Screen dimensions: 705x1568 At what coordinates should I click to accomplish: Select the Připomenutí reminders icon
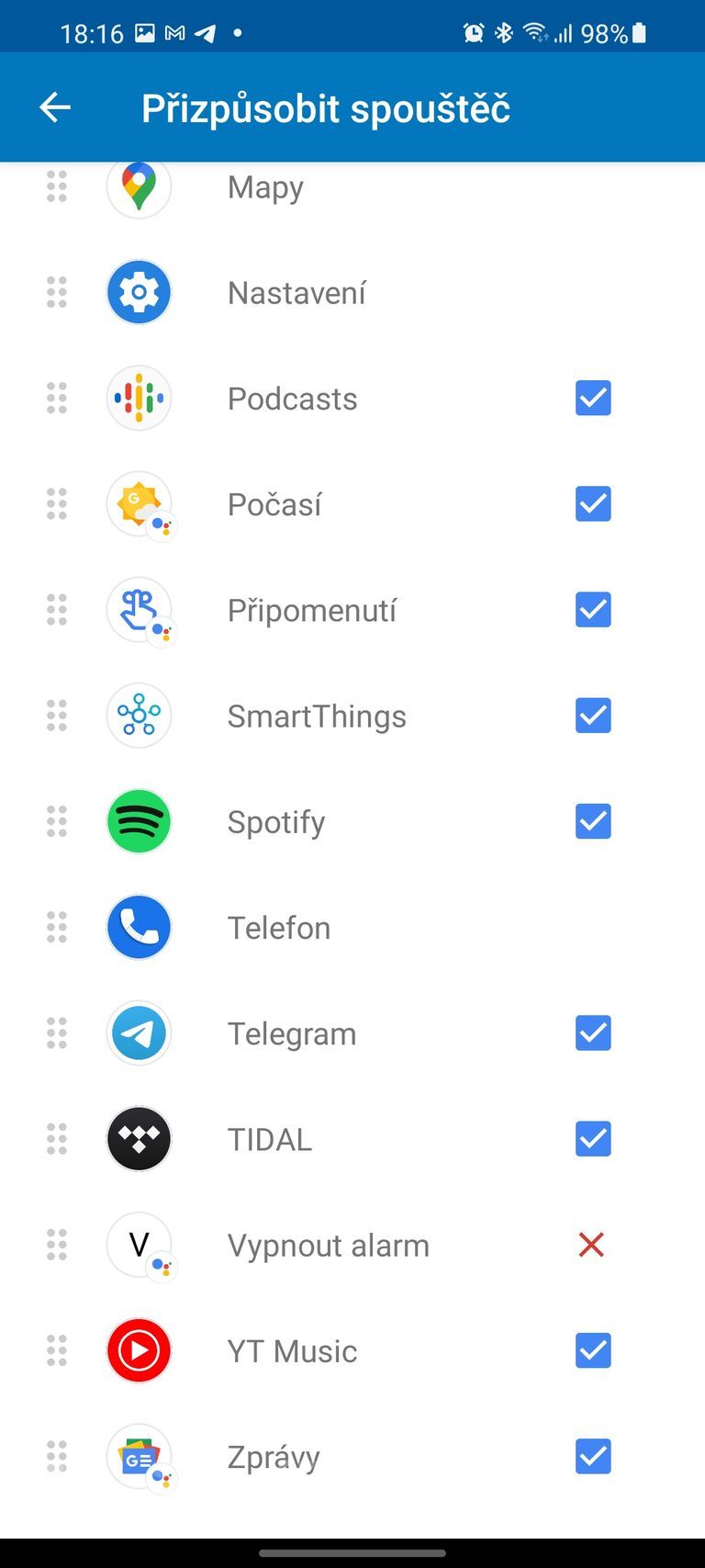pyautogui.click(x=139, y=610)
